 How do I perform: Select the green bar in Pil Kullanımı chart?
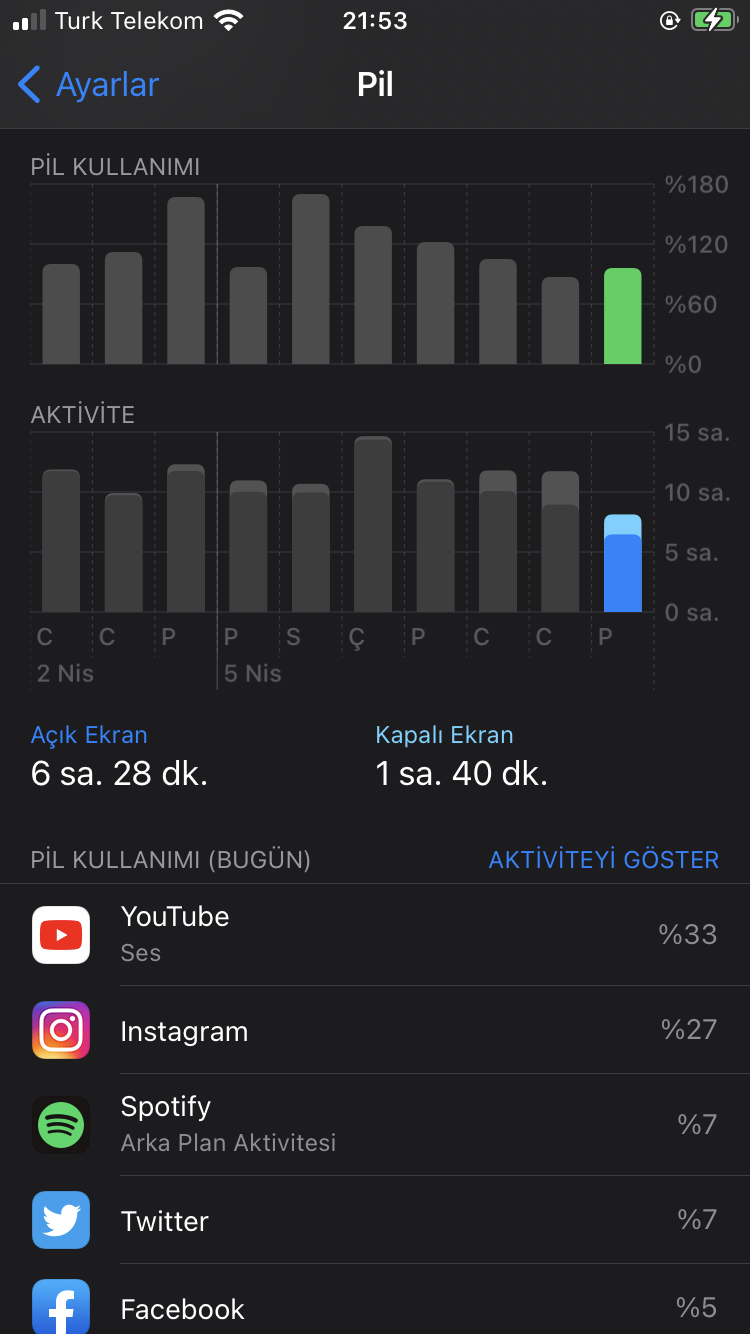point(623,316)
